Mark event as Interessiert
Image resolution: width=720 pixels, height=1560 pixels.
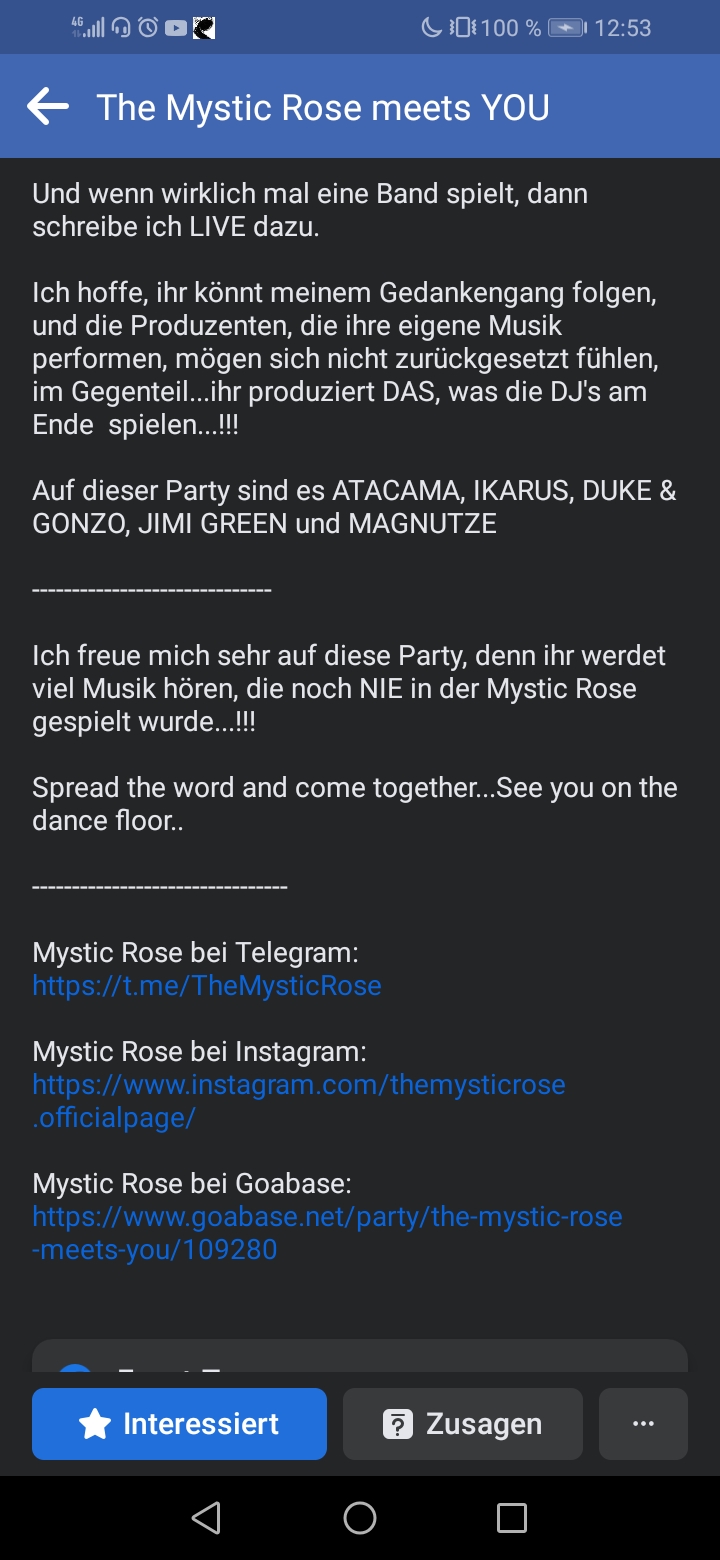[180, 1424]
